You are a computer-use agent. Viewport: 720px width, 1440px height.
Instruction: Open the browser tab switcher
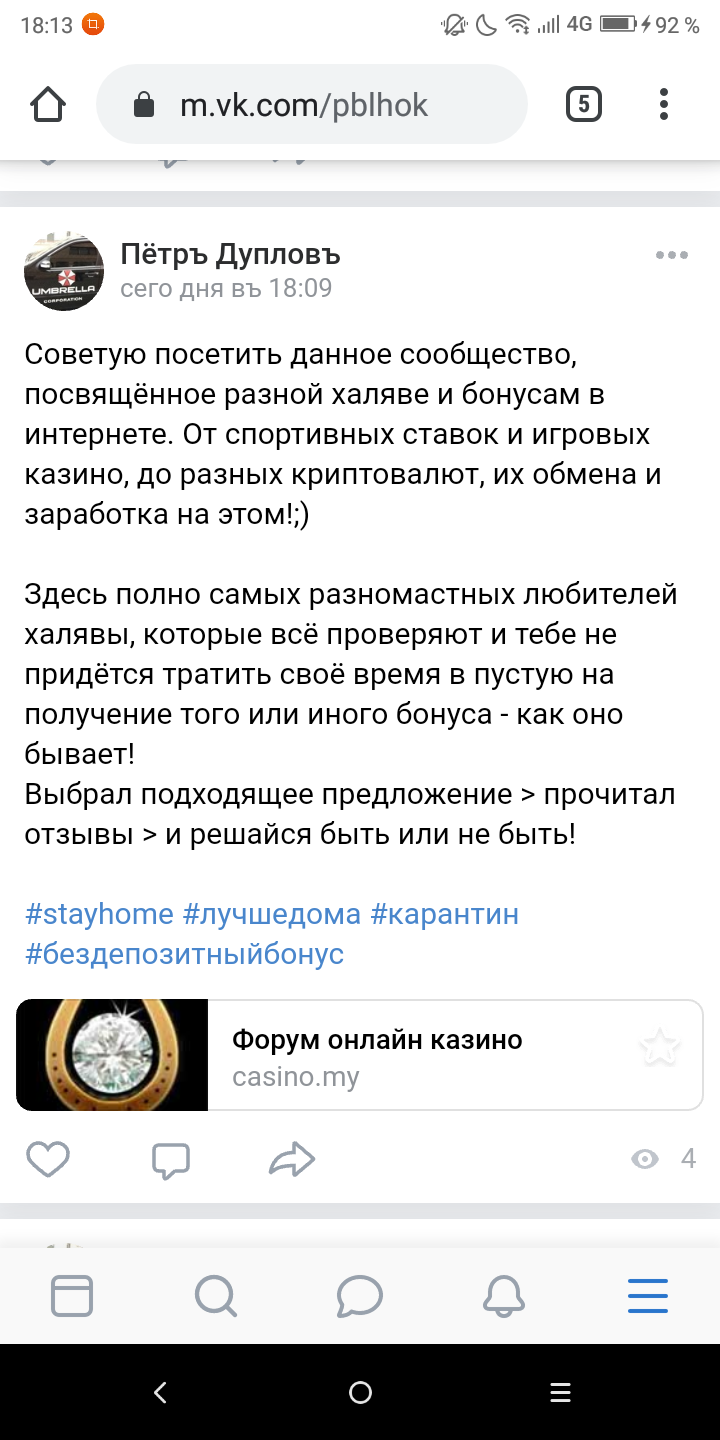tap(584, 105)
